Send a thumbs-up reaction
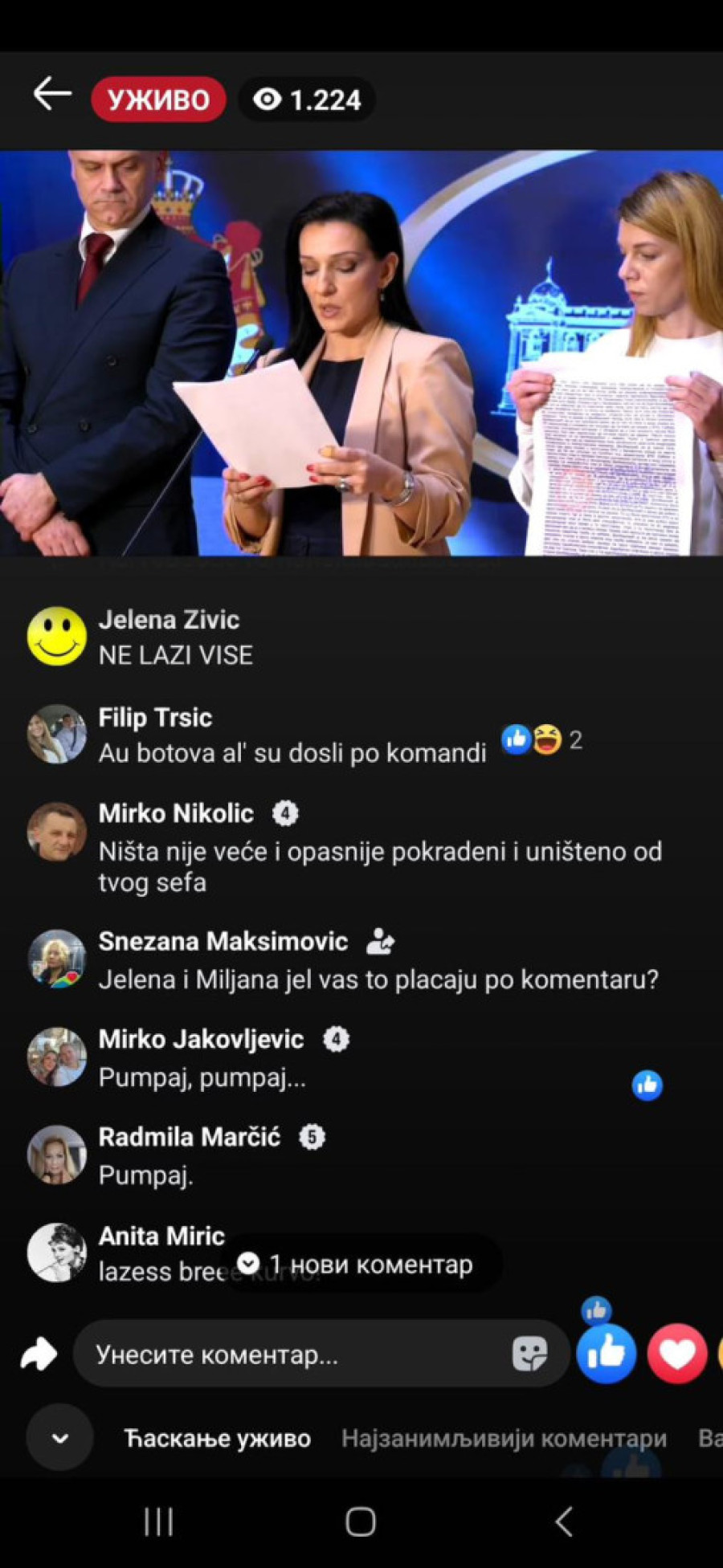Viewport: 723px width, 1568px height. pyautogui.click(x=607, y=1354)
